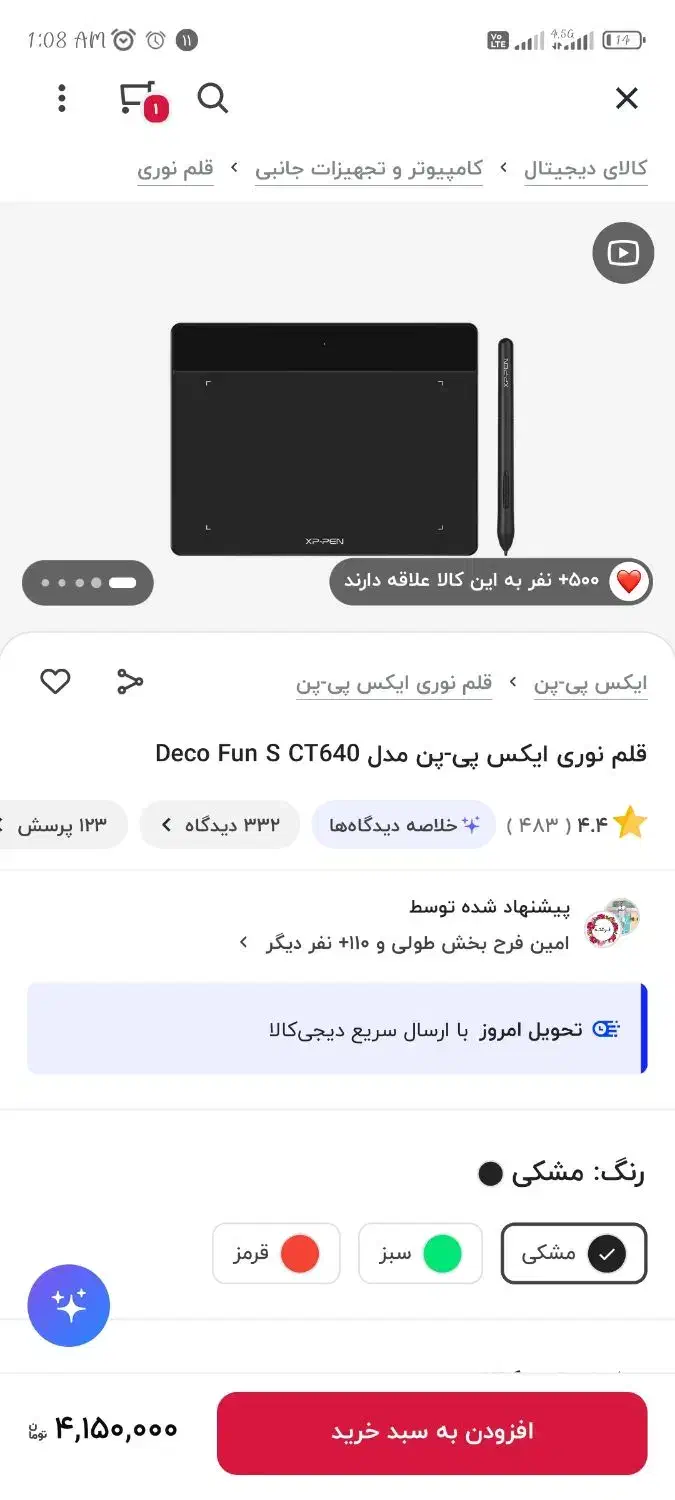Go to کالای دیجیتال category
The width and height of the screenshot is (675, 1500).
click(585, 168)
